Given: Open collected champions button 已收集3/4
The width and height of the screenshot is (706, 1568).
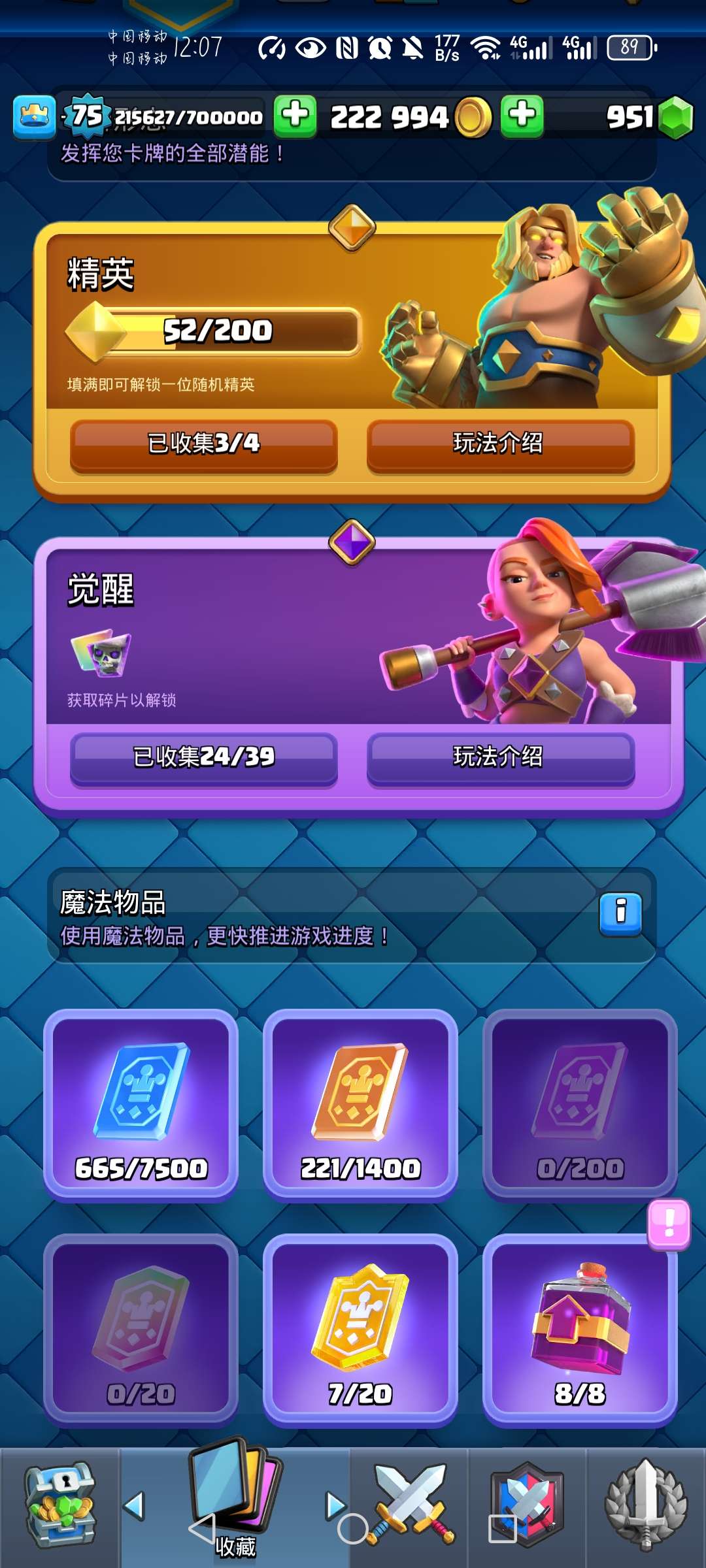Looking at the screenshot, I should (x=203, y=444).
